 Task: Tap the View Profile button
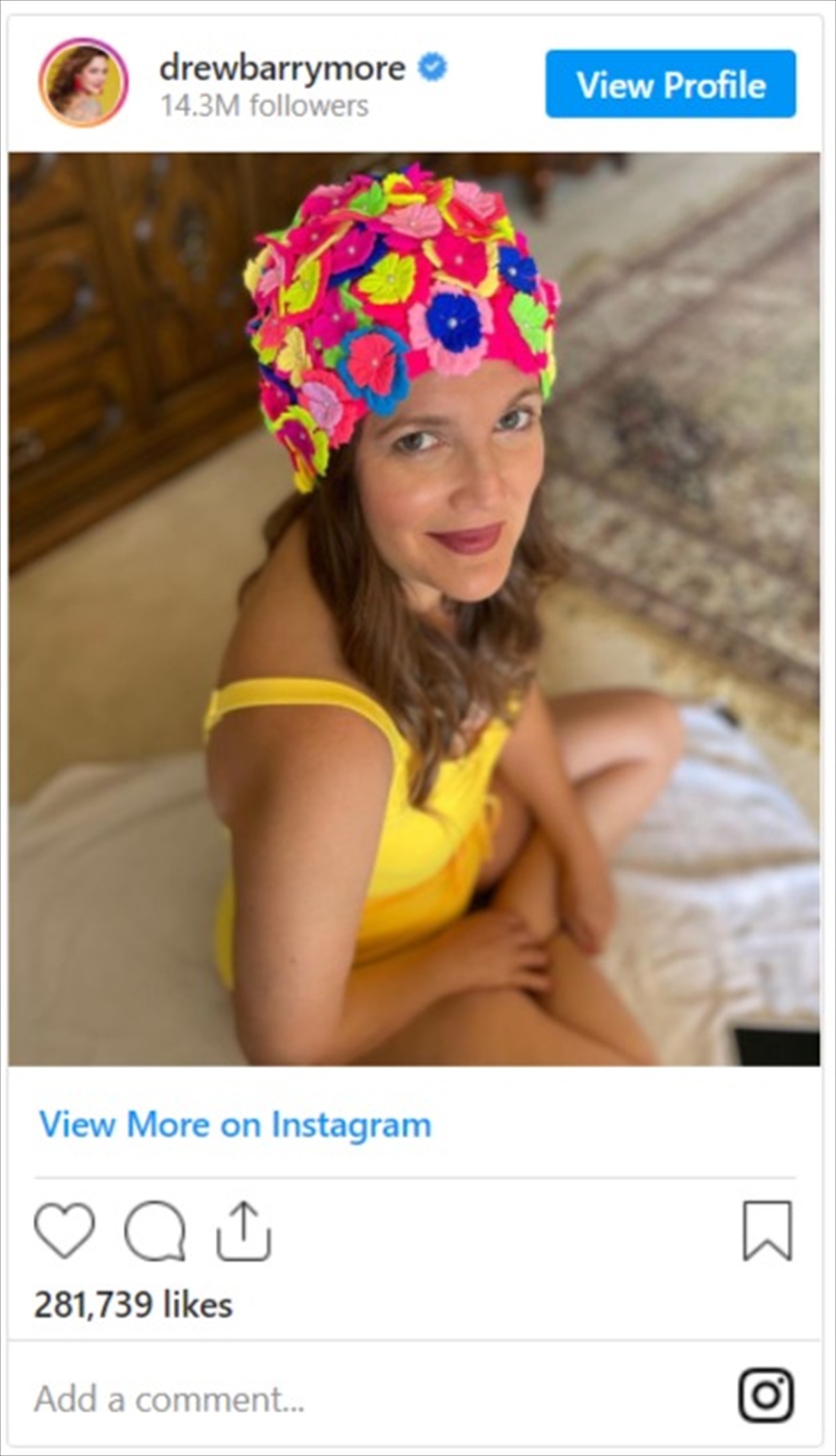(670, 84)
